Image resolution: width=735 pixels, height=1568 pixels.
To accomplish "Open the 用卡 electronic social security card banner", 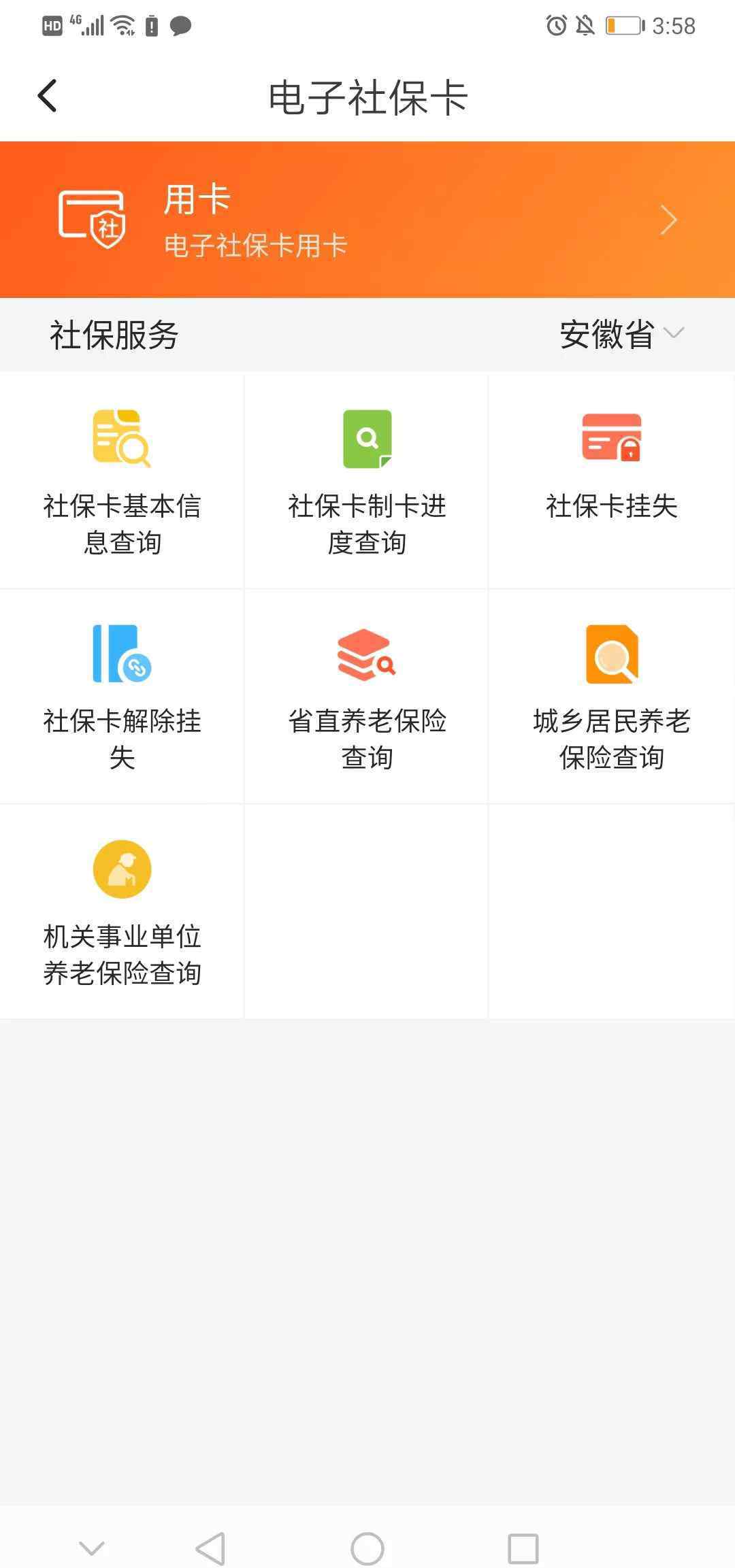I will click(x=367, y=220).
